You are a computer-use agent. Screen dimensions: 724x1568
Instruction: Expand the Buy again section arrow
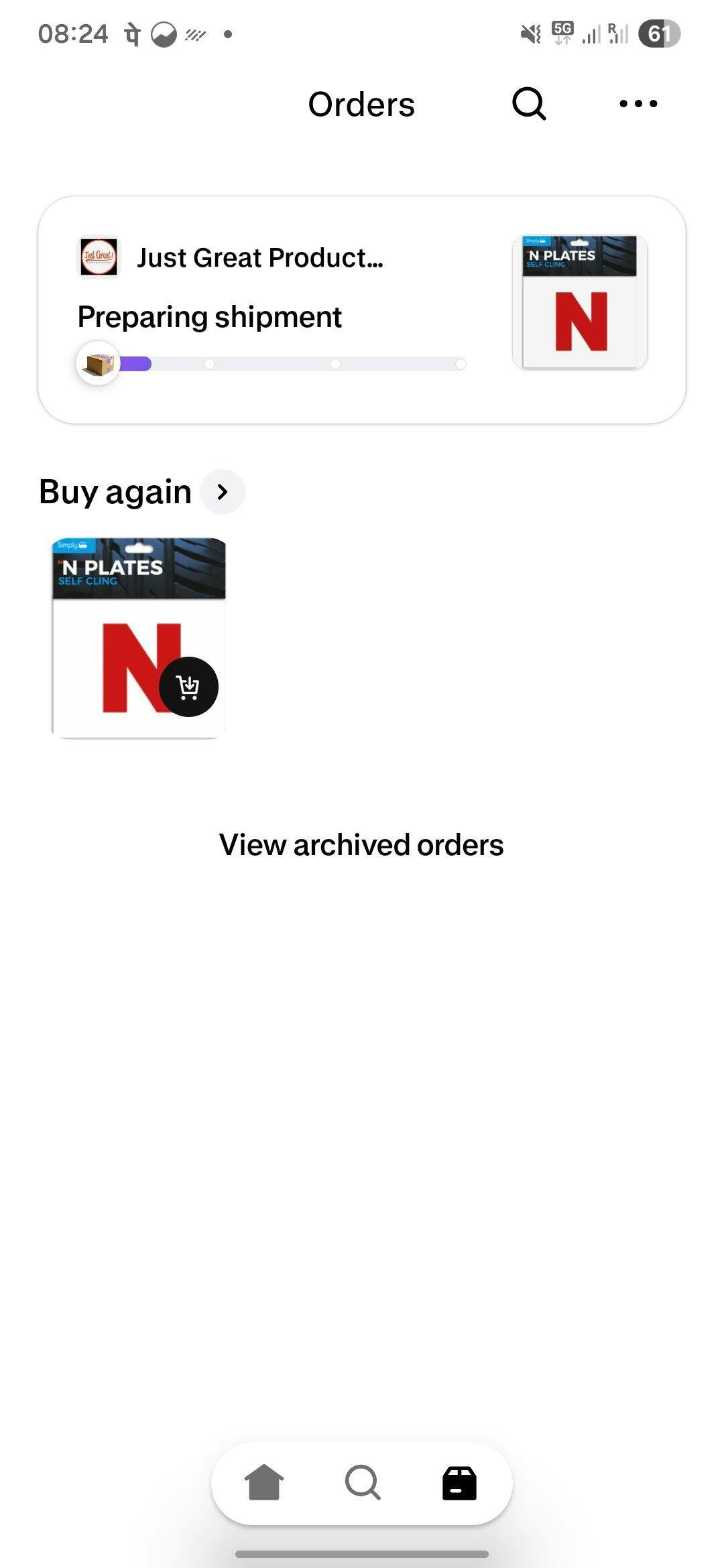(x=223, y=492)
